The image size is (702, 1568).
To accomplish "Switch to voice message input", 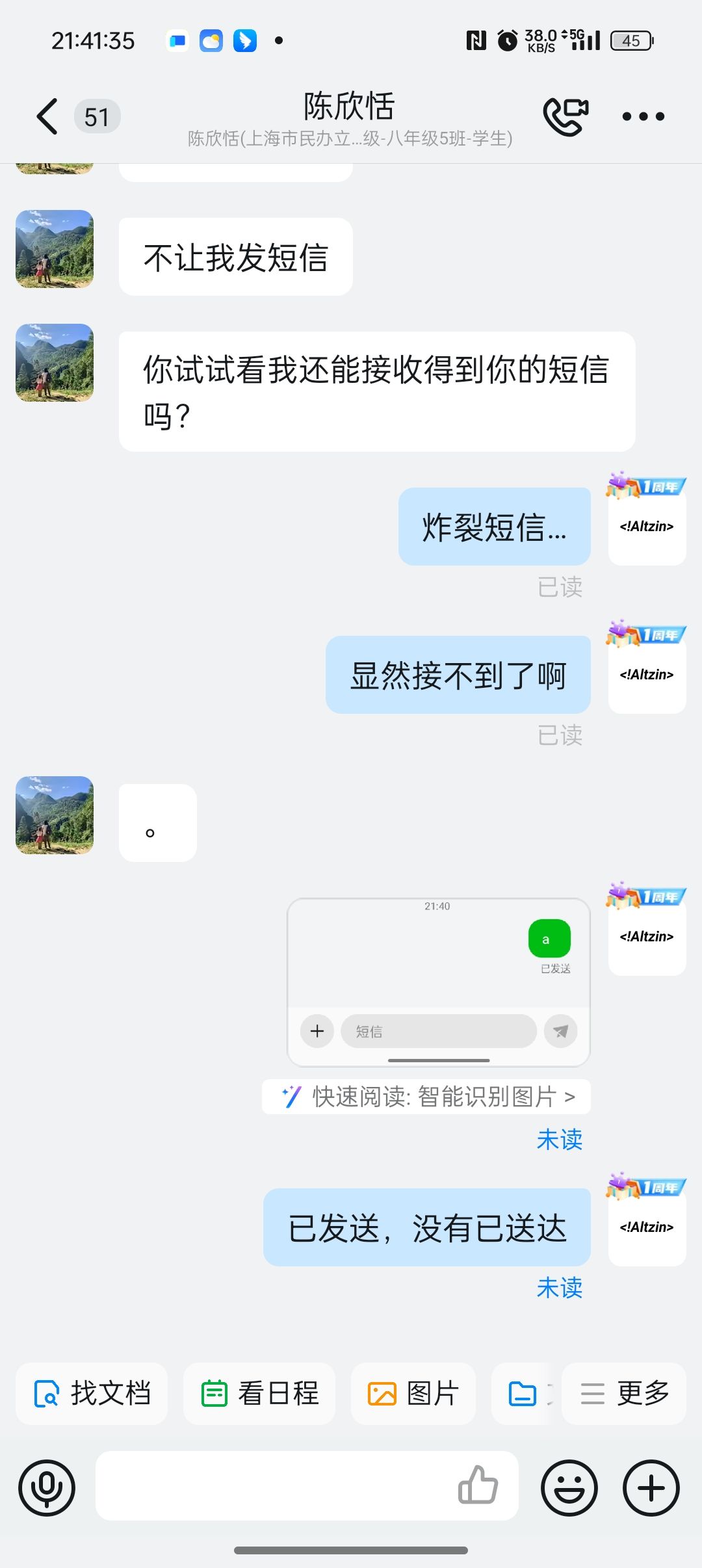I will pyautogui.click(x=47, y=1487).
